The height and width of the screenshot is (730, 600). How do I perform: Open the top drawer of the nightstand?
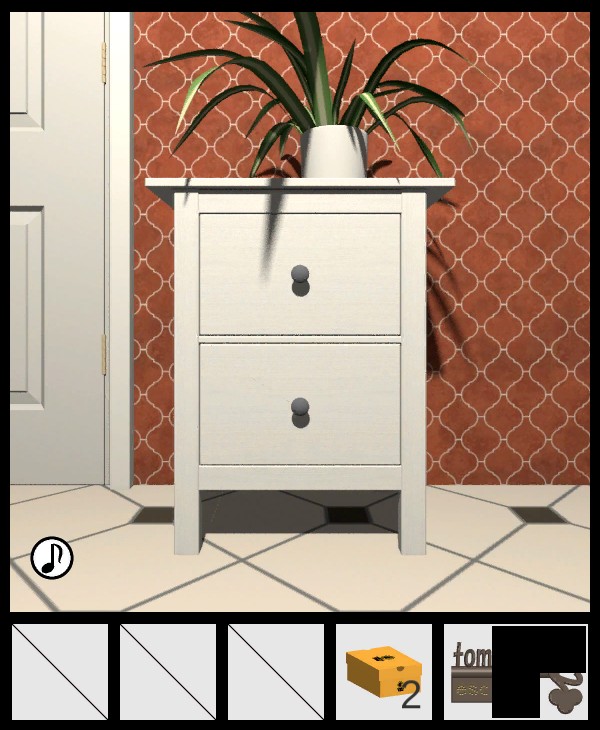click(x=300, y=273)
